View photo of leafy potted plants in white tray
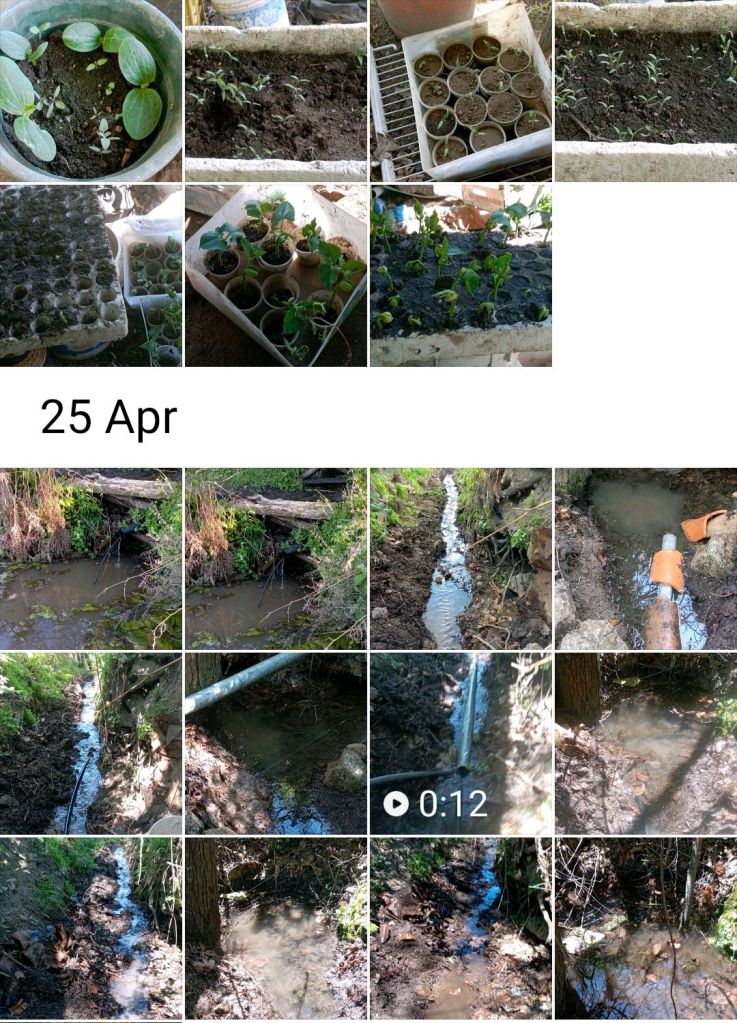This screenshot has height=1023, width=737. [275, 275]
